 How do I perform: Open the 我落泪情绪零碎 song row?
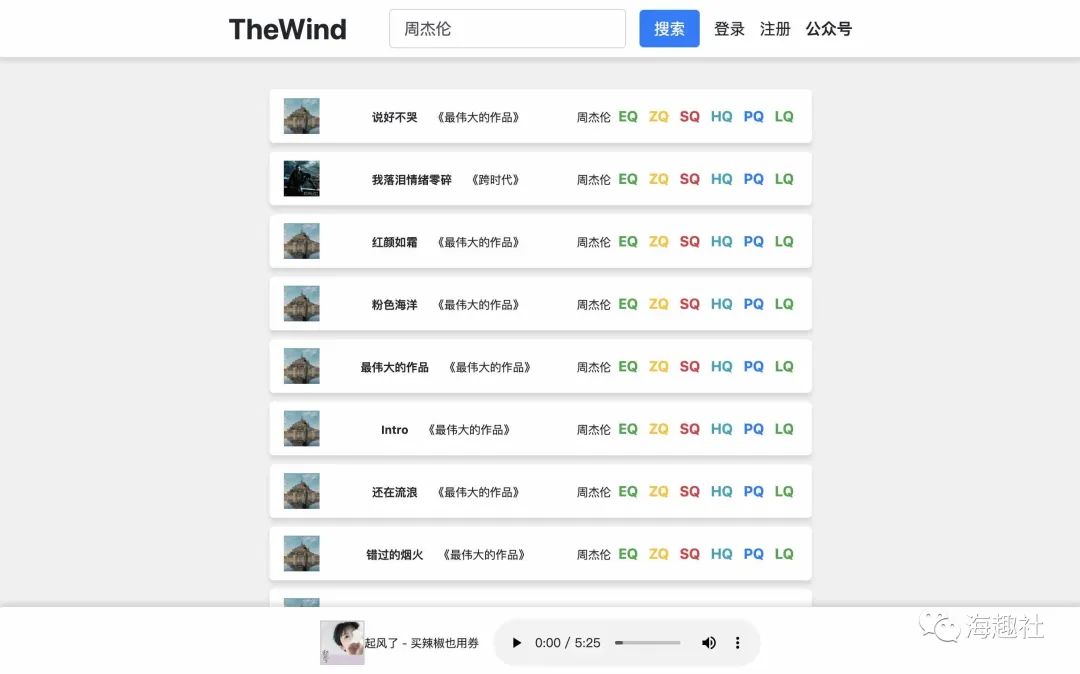click(x=411, y=180)
